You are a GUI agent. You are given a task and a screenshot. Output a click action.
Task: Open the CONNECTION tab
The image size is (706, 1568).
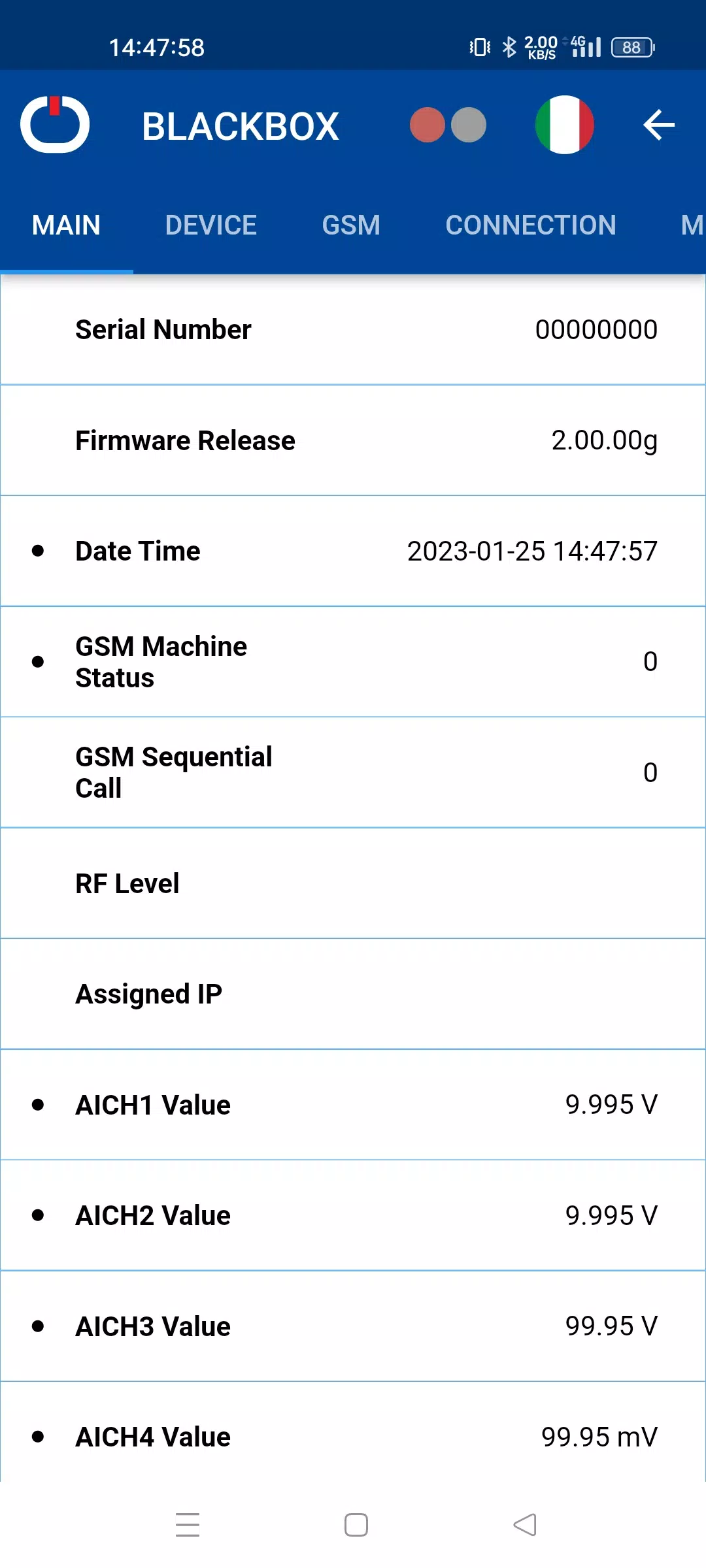click(531, 225)
